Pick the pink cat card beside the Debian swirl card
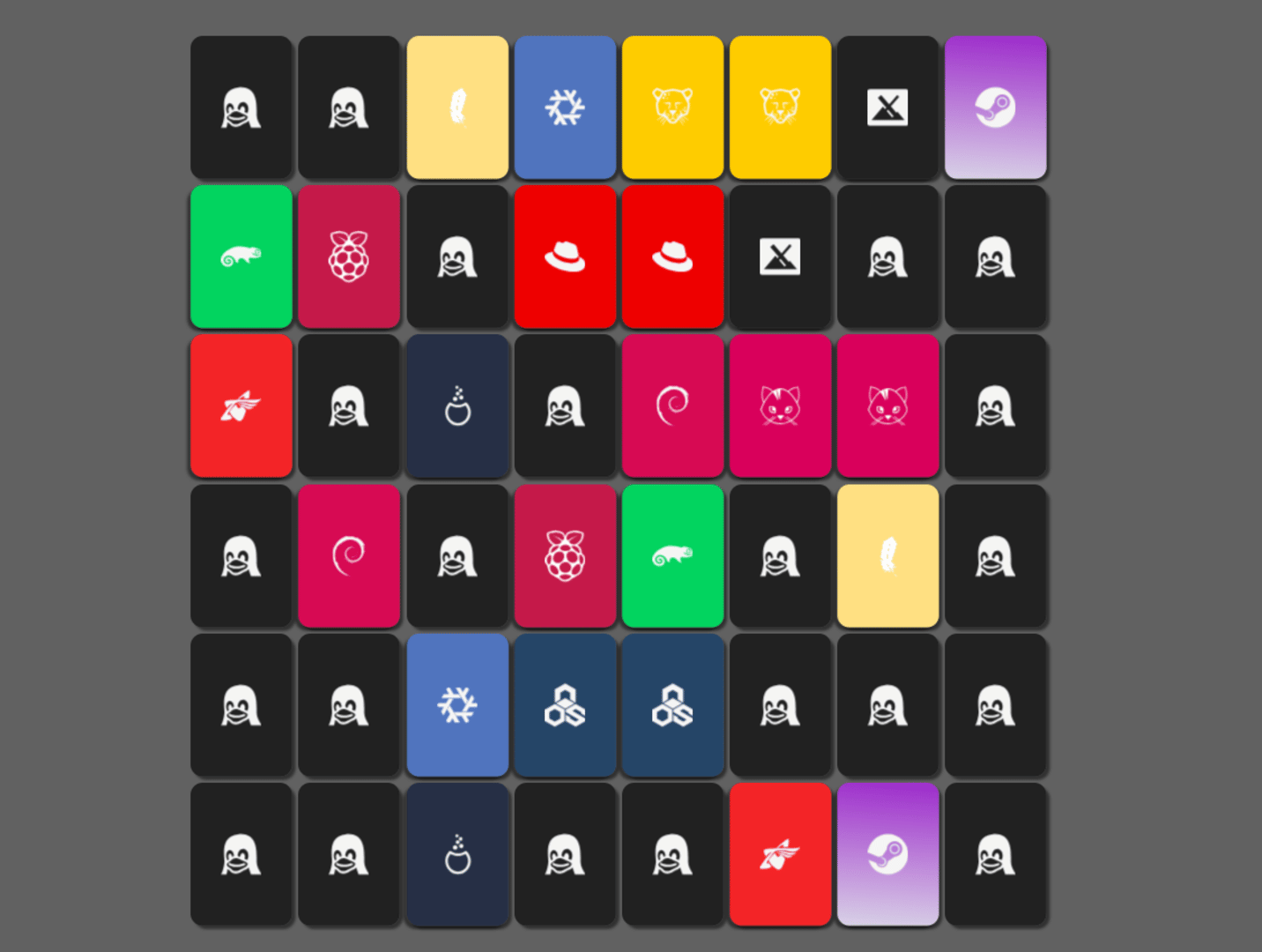 tap(780, 406)
